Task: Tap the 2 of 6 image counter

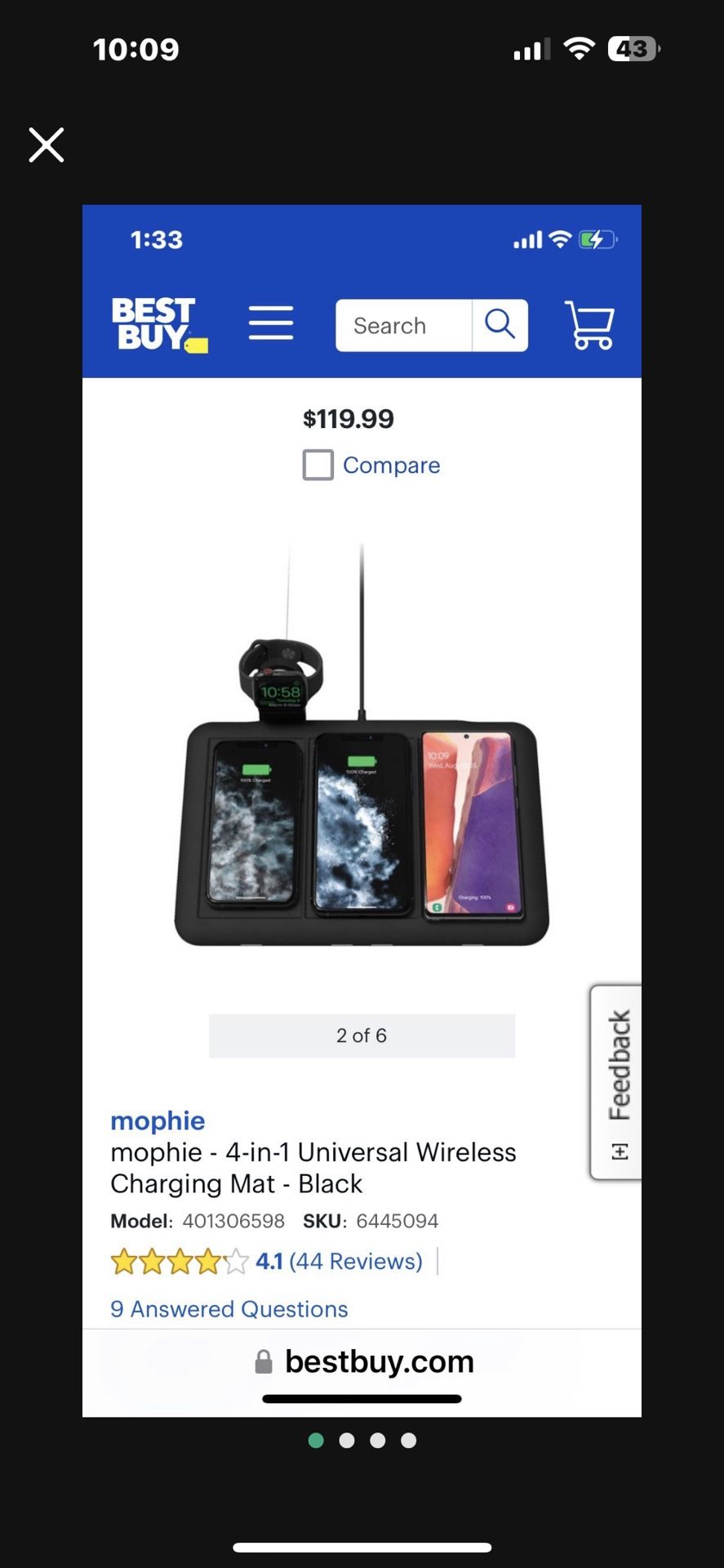Action: (362, 1035)
